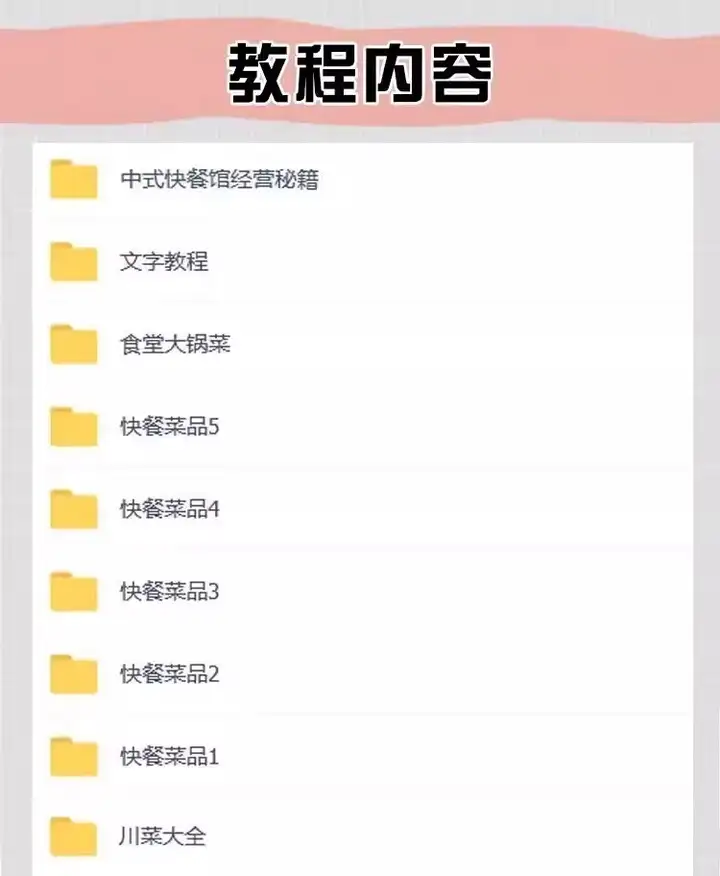Click the folder icon next to 文字教程
This screenshot has width=720, height=876.
[x=72, y=263]
